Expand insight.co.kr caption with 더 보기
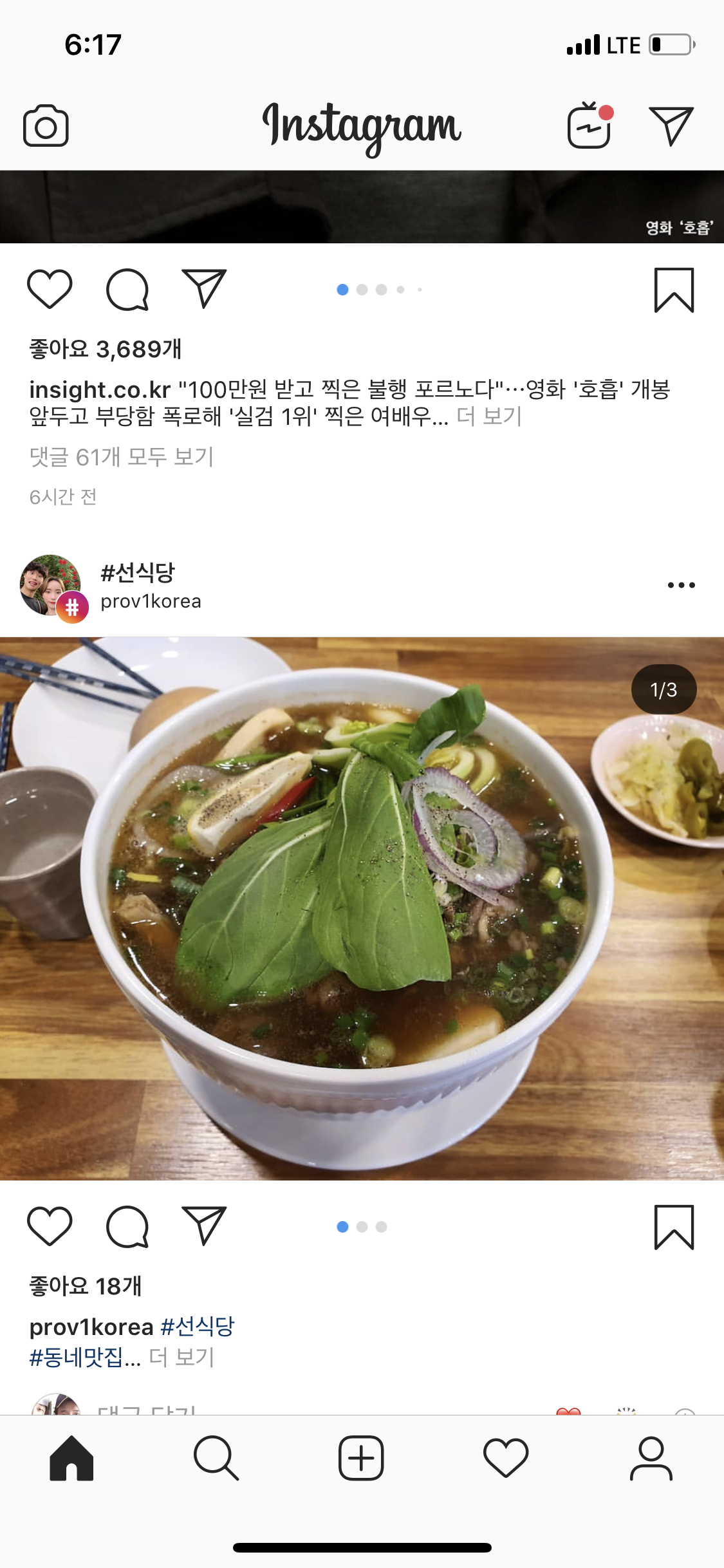Viewport: 724px width, 1568px height. click(489, 416)
